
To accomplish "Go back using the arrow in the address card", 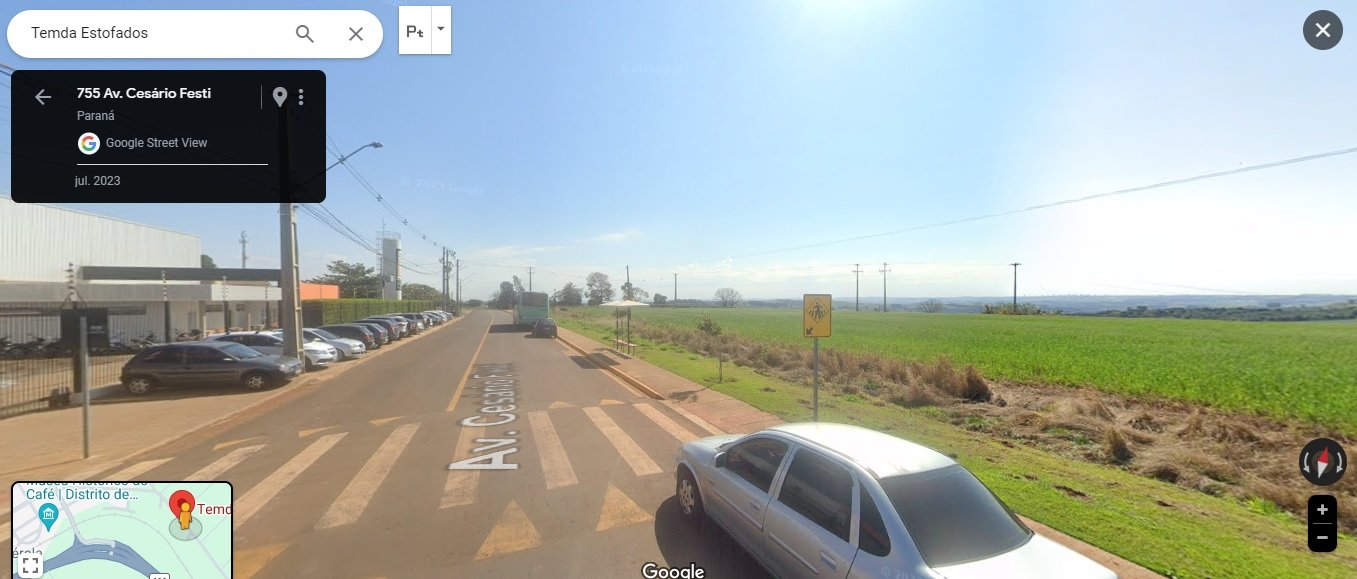I will click(42, 97).
